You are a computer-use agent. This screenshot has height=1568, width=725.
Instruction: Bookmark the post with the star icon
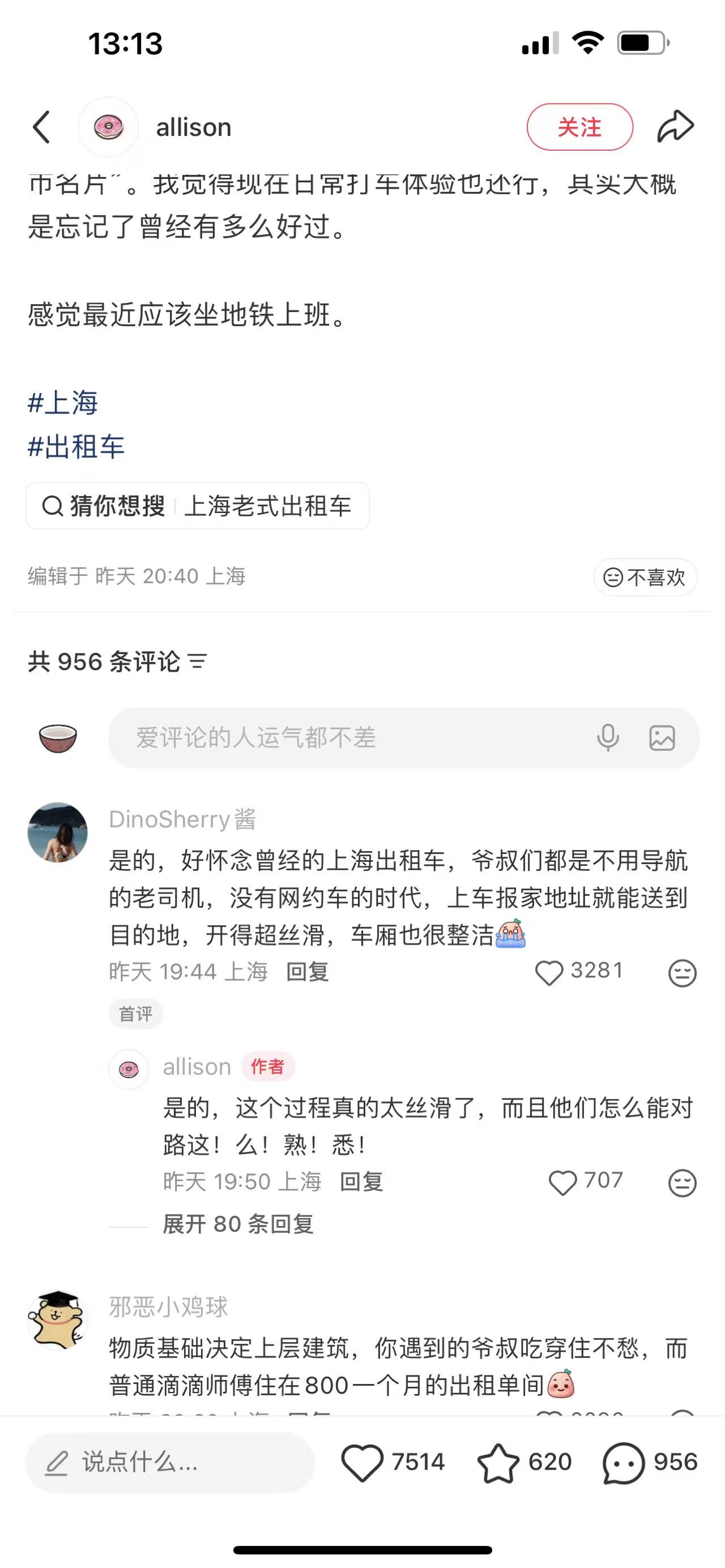(x=498, y=1462)
